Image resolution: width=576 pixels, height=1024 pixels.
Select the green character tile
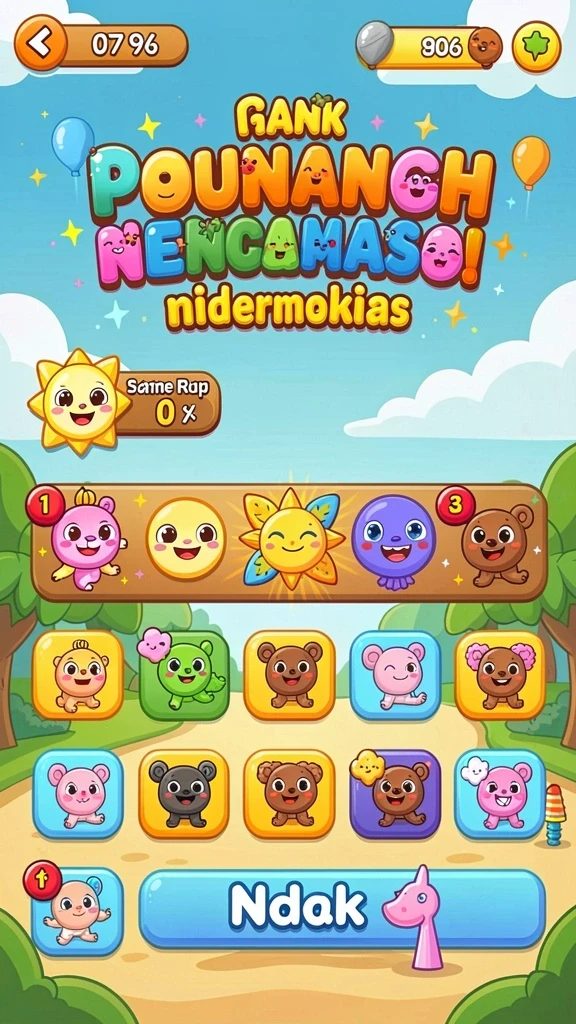point(184,675)
